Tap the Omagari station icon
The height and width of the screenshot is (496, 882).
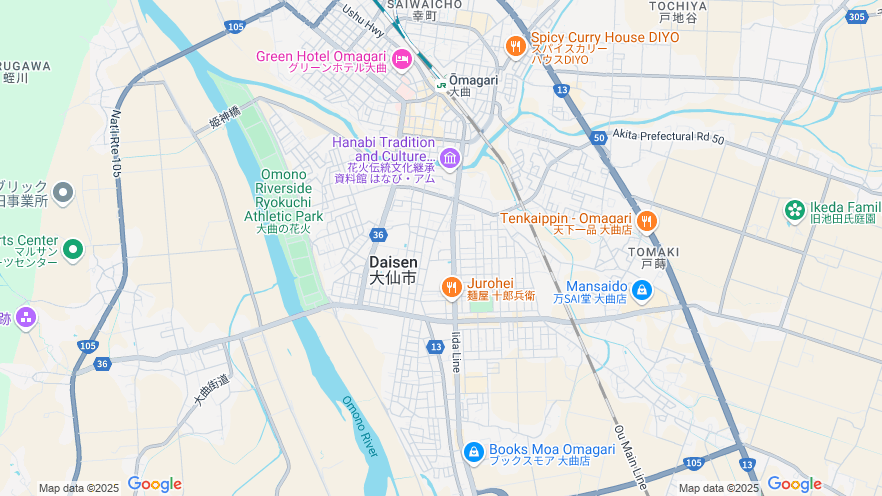441,84
